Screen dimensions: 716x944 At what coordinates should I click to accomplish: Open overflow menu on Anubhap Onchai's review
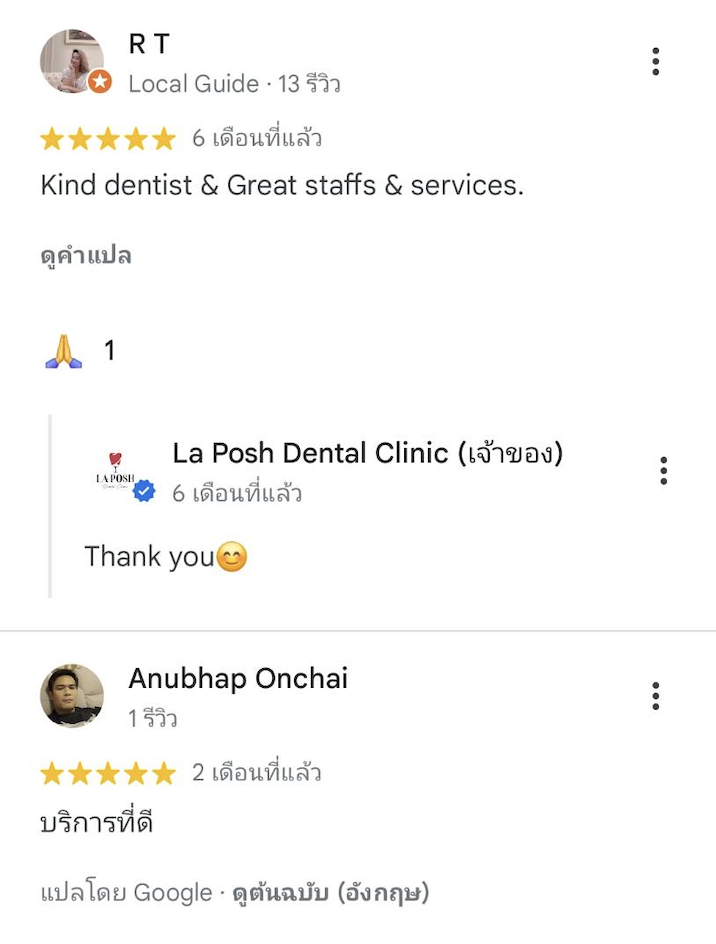[656, 696]
